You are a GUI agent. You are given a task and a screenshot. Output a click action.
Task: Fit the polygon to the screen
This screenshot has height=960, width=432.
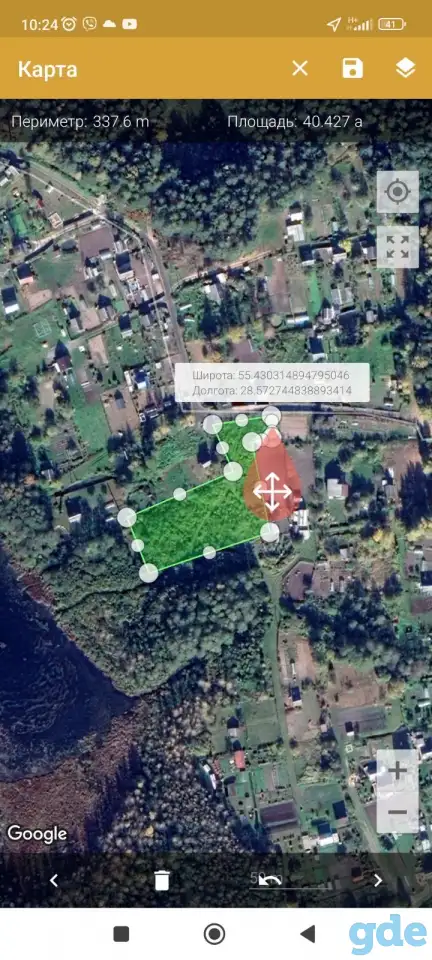pyautogui.click(x=398, y=247)
